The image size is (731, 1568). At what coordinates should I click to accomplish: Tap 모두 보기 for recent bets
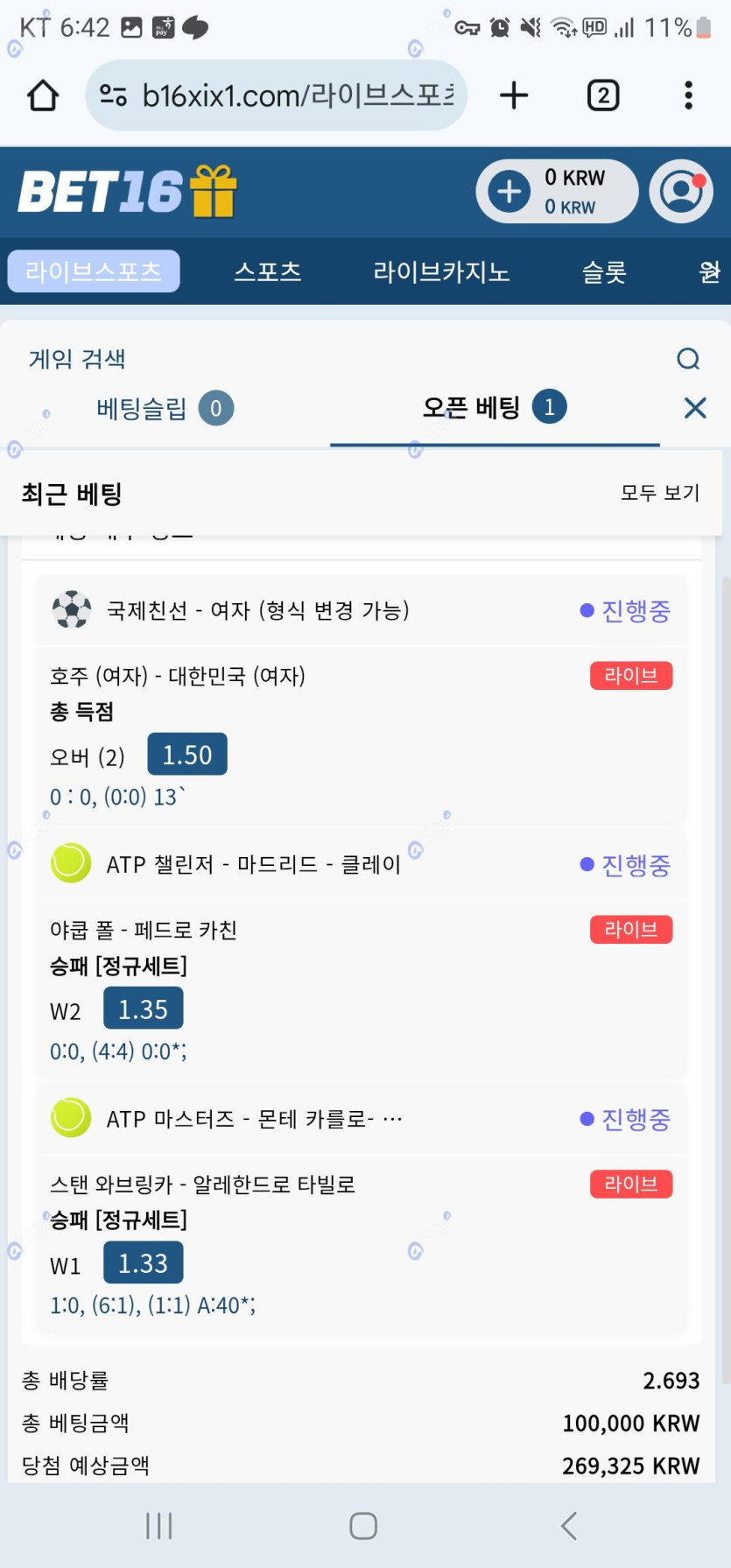coord(660,493)
